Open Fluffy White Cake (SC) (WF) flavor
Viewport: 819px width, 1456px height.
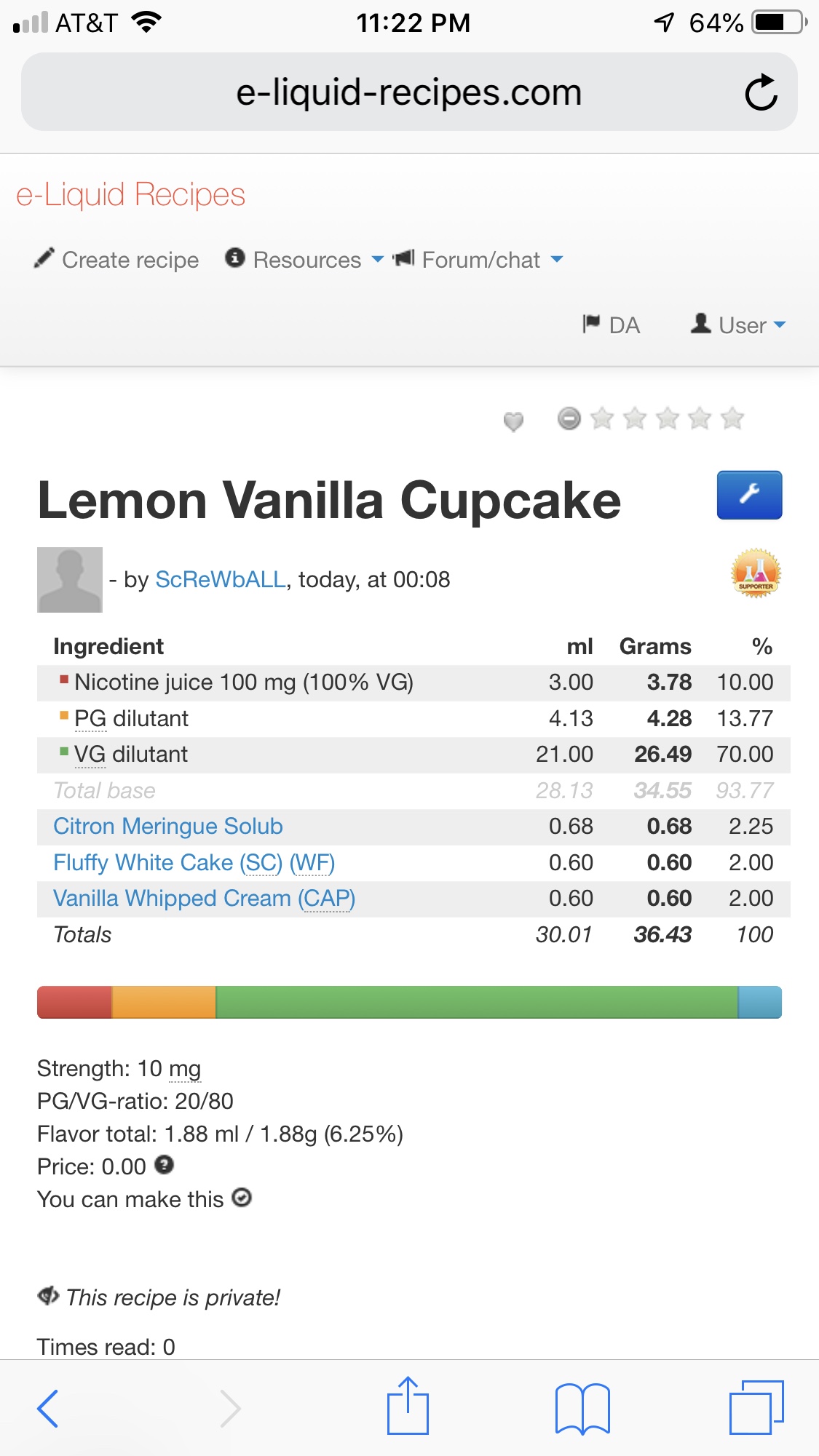[x=194, y=862]
